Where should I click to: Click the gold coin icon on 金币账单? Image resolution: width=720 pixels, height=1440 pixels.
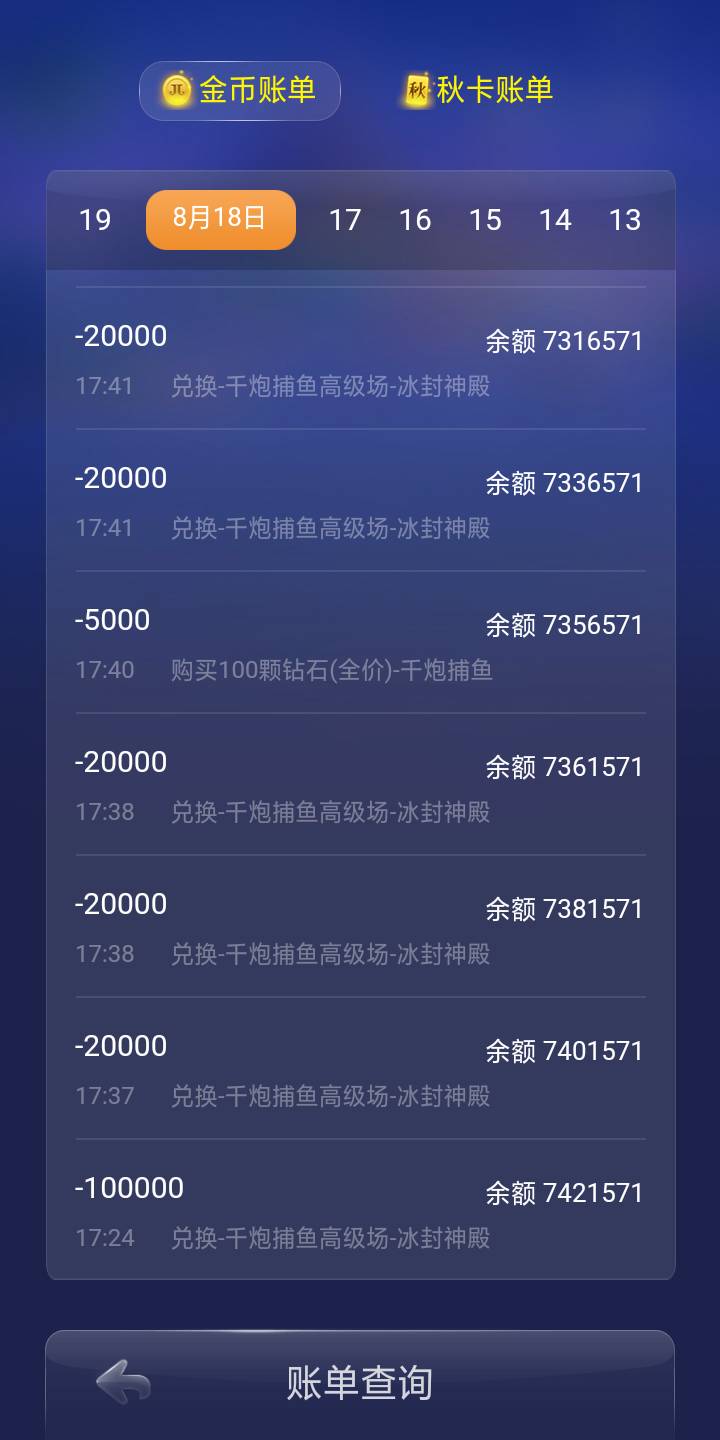point(174,90)
